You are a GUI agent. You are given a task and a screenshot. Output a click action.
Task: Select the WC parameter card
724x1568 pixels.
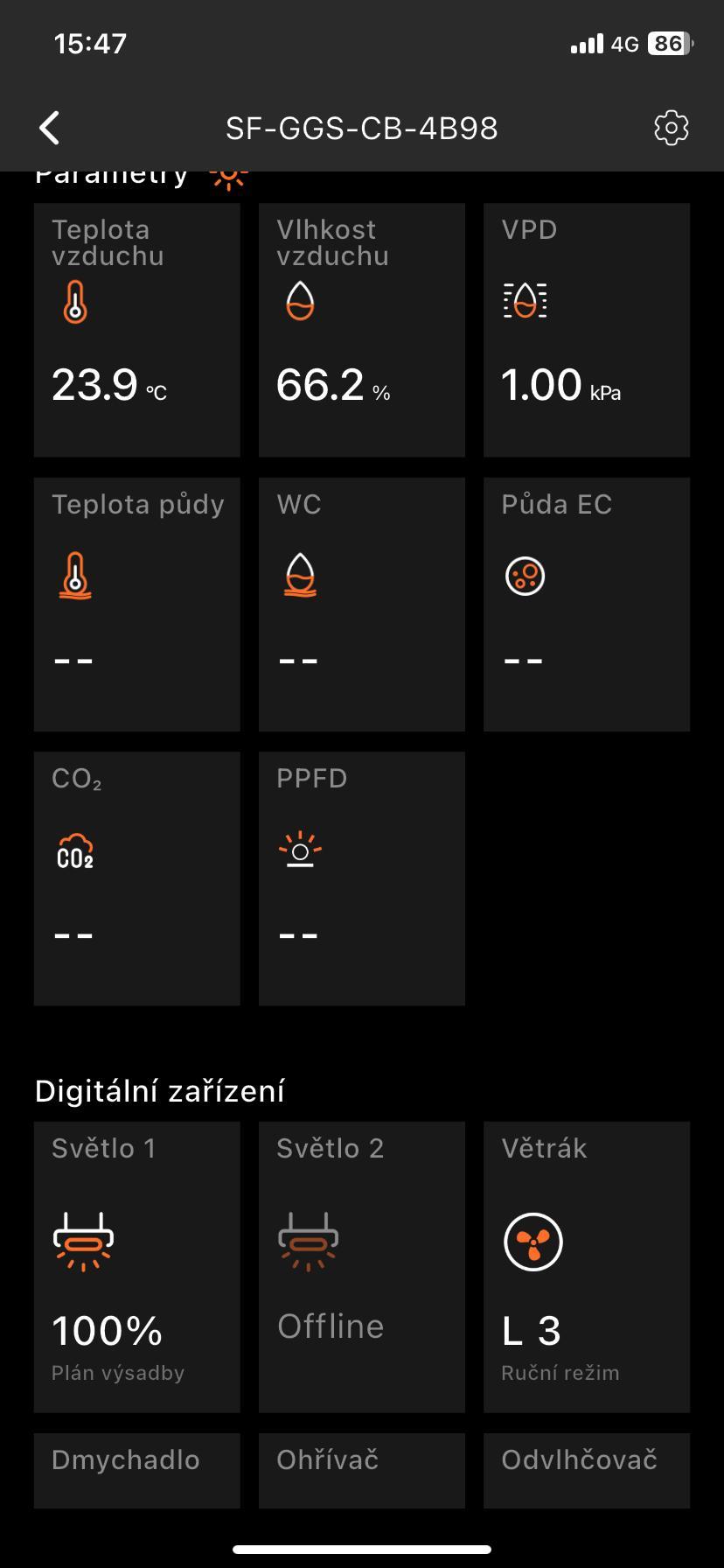point(362,604)
